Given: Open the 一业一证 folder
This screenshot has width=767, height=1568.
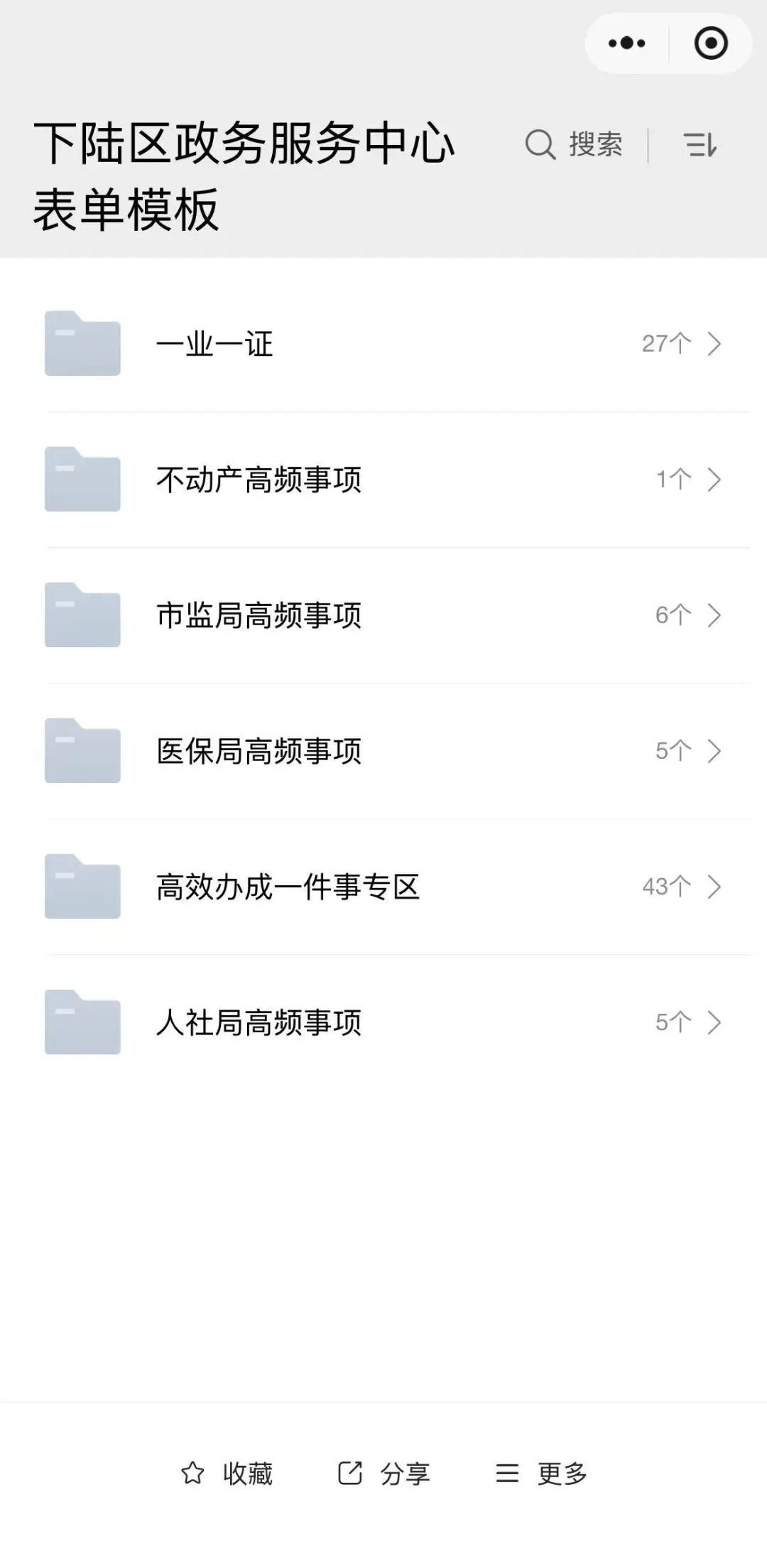Looking at the screenshot, I should point(383,344).
